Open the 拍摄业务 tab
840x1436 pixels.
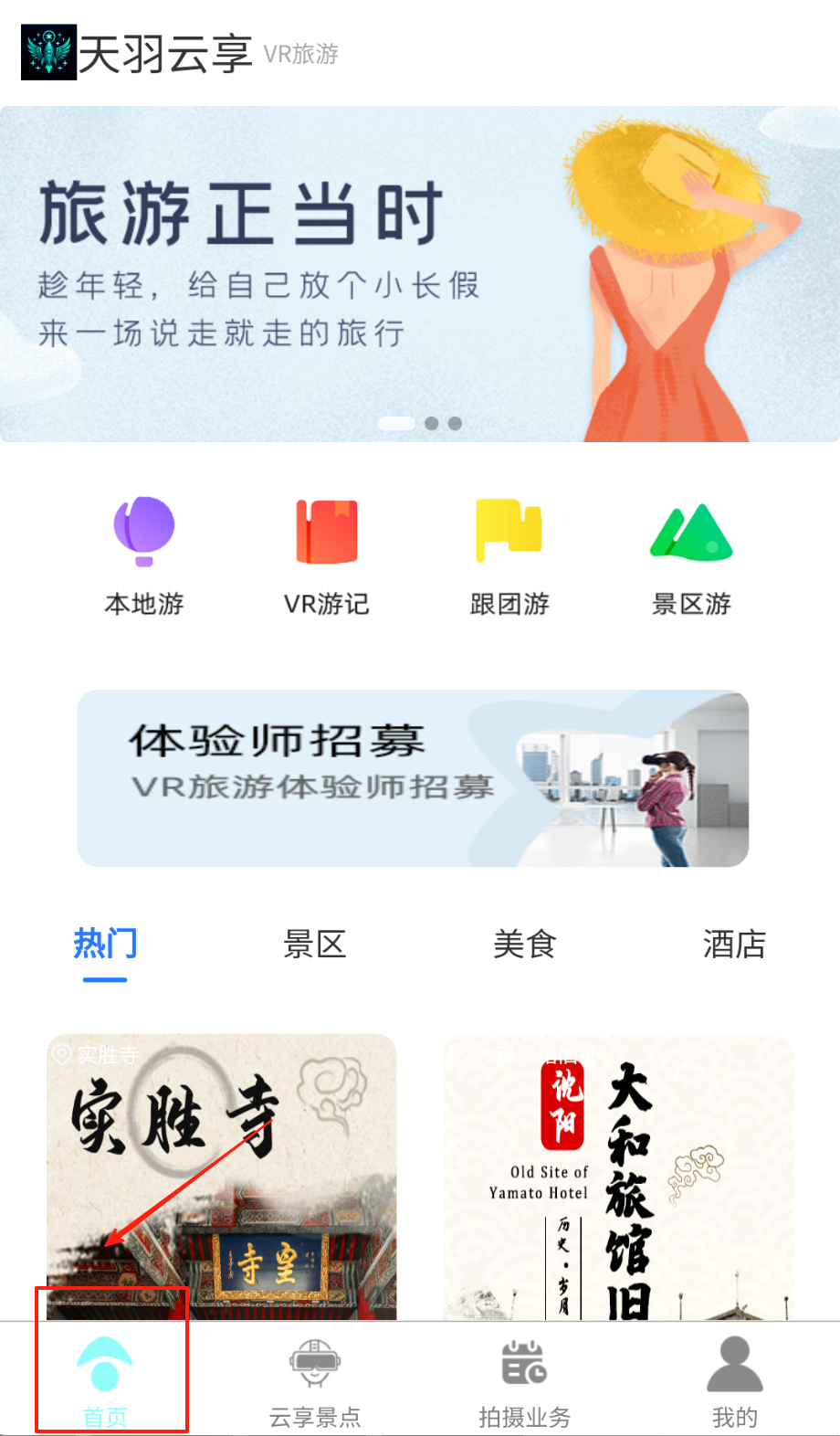(x=525, y=1379)
